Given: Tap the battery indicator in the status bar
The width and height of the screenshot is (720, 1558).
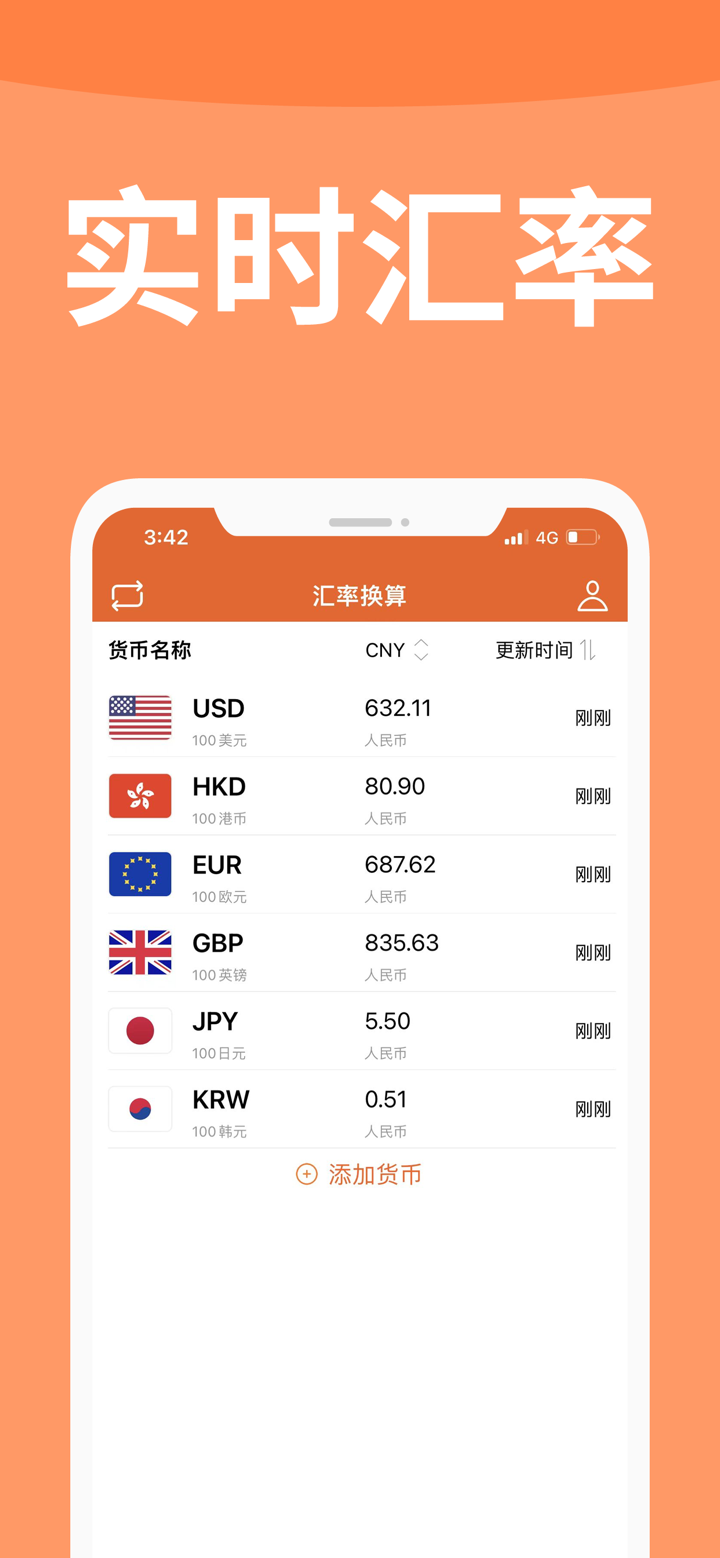Looking at the screenshot, I should pyautogui.click(x=582, y=537).
